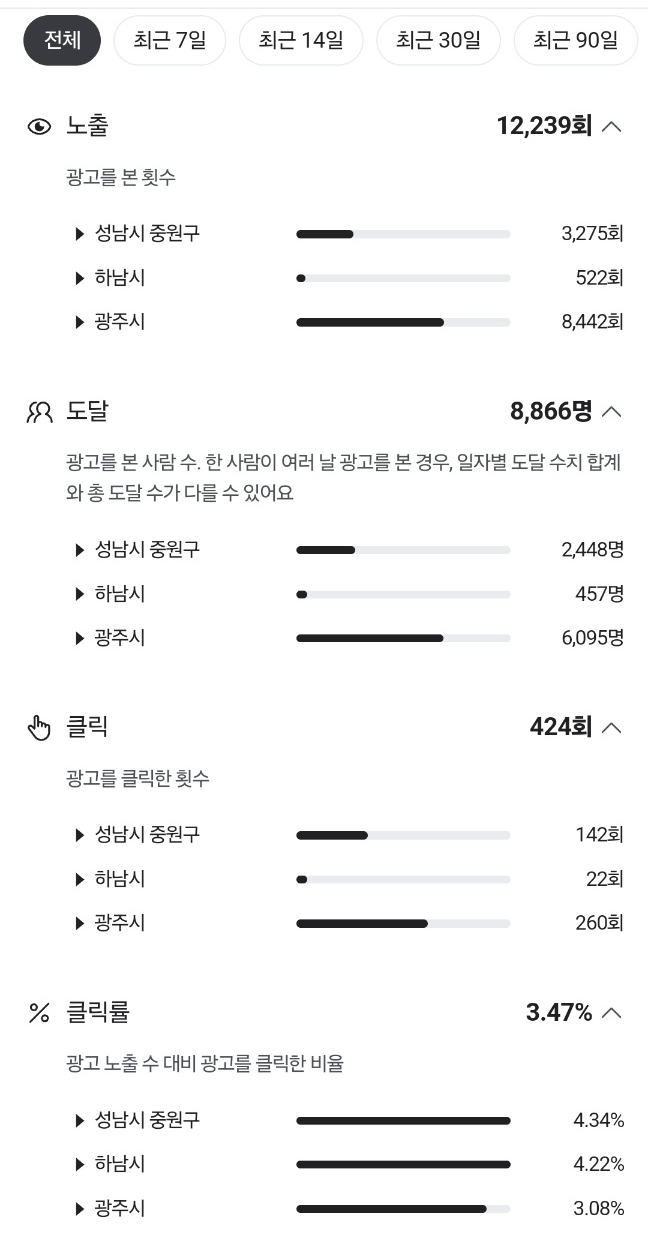Expand 성남시 중원구 with 2,448명 reach
Viewport: 648px width, 1251px height.
click(x=349, y=550)
